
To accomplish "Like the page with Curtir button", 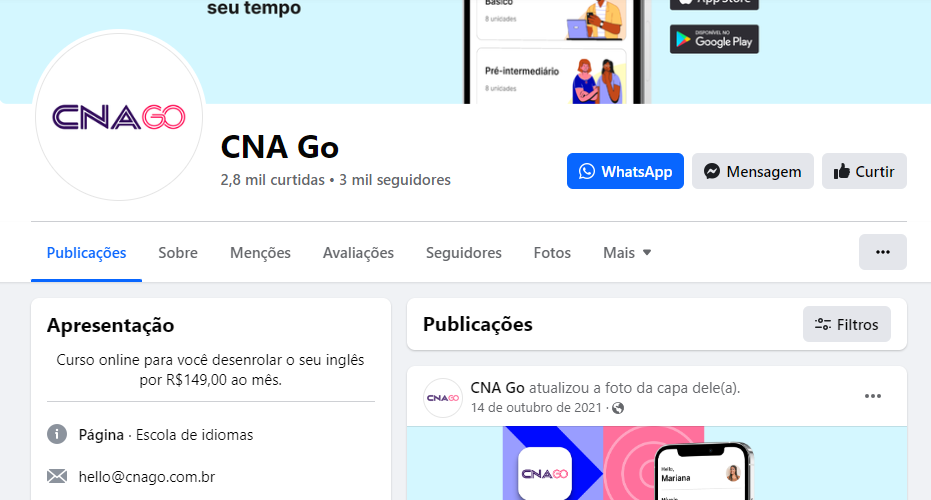I will pos(864,171).
